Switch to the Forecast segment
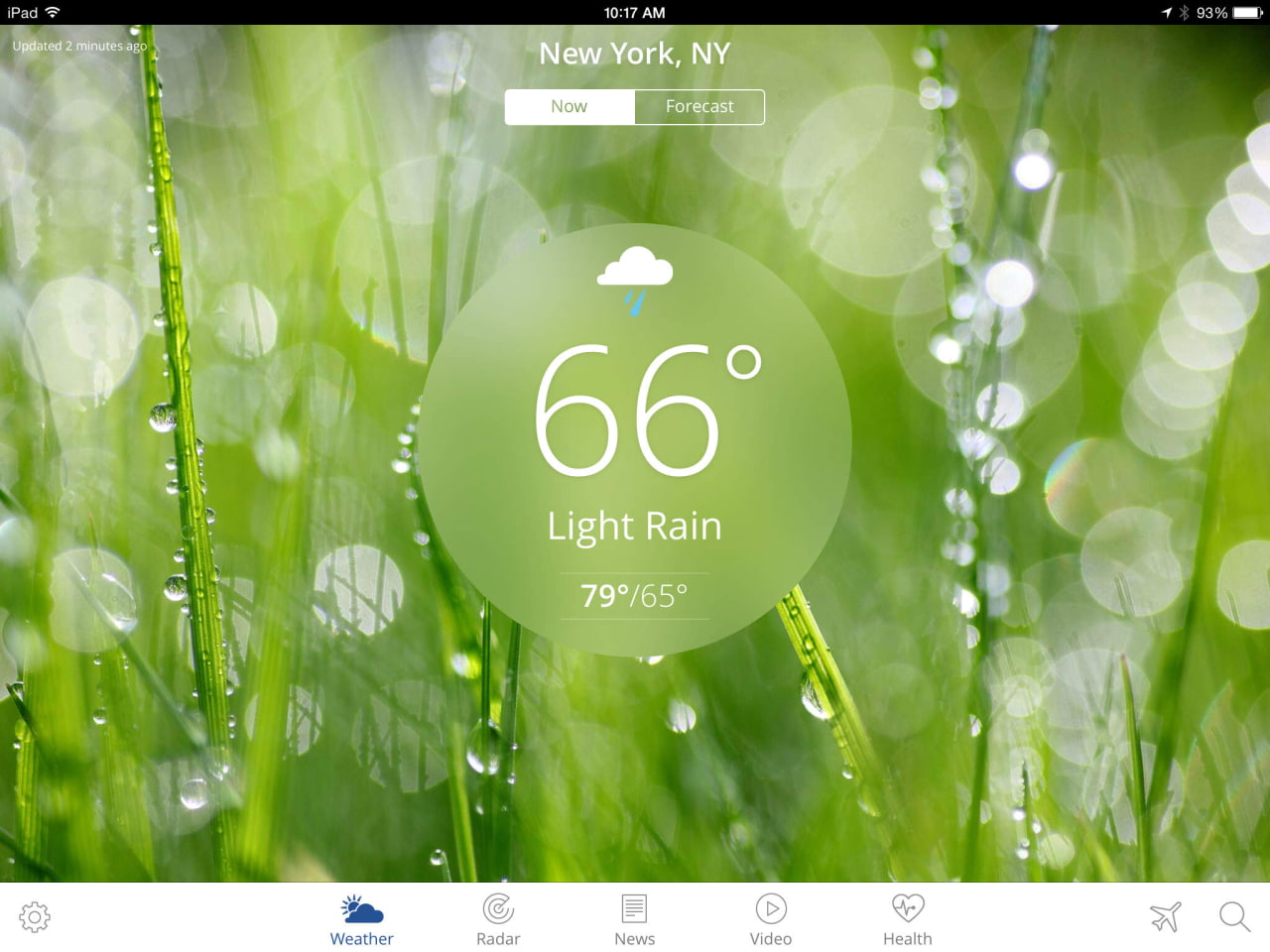The image size is (1270, 952). [x=699, y=107]
